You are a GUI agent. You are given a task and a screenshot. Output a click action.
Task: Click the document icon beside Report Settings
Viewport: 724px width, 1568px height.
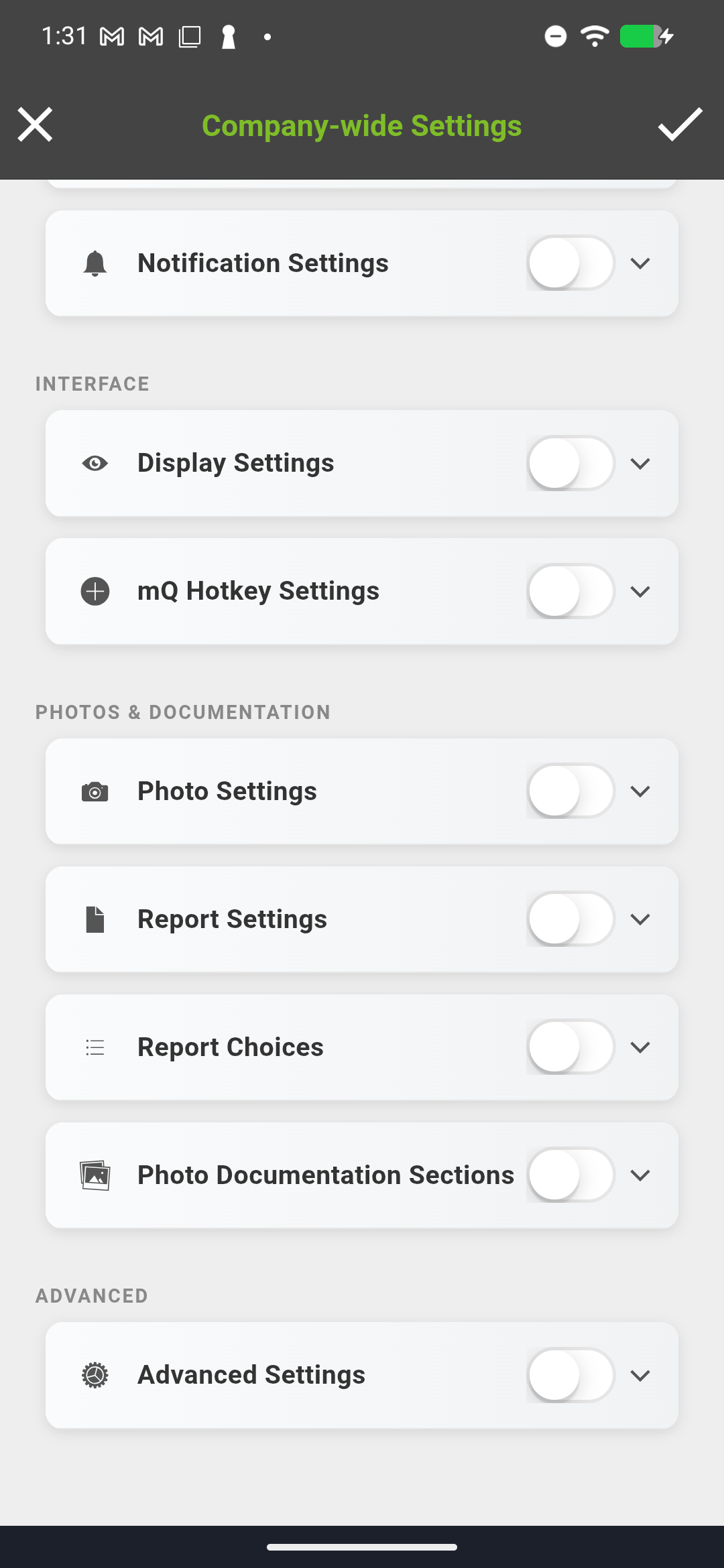coord(95,919)
